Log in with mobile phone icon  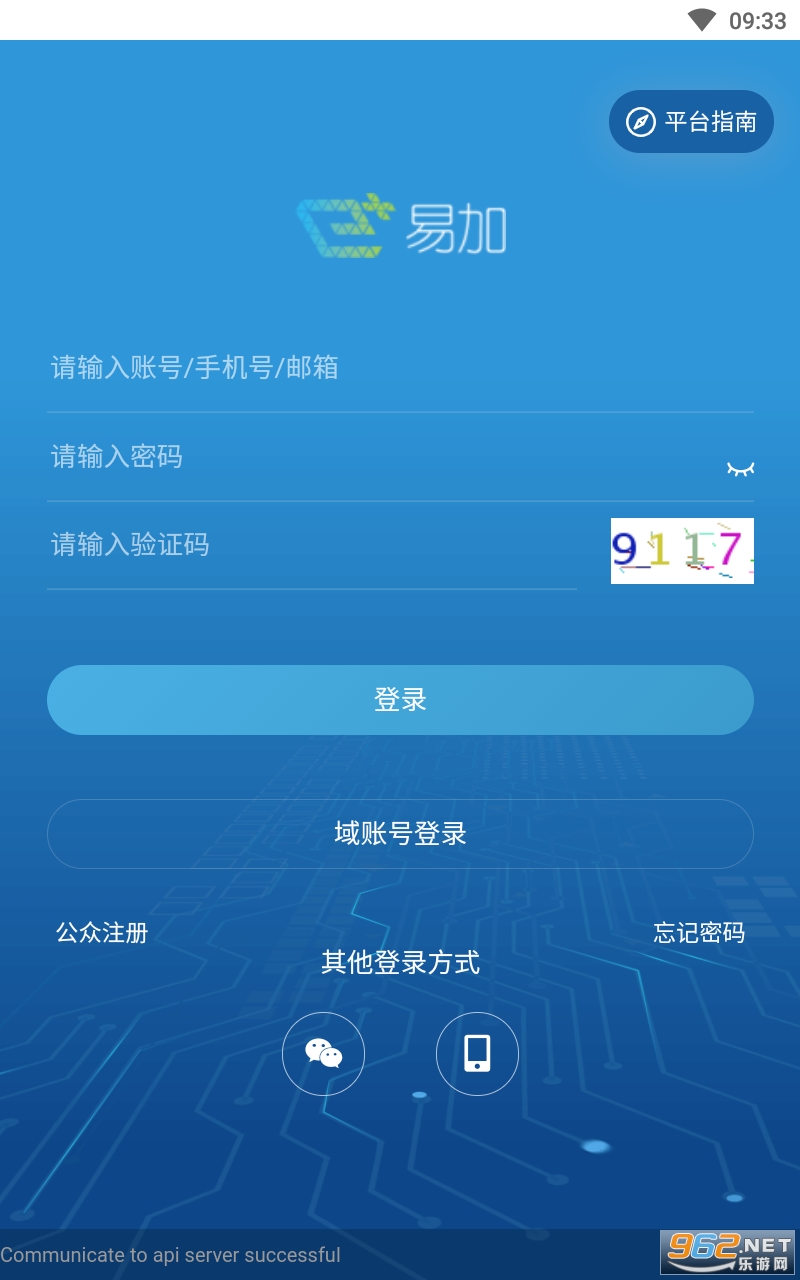click(477, 1054)
